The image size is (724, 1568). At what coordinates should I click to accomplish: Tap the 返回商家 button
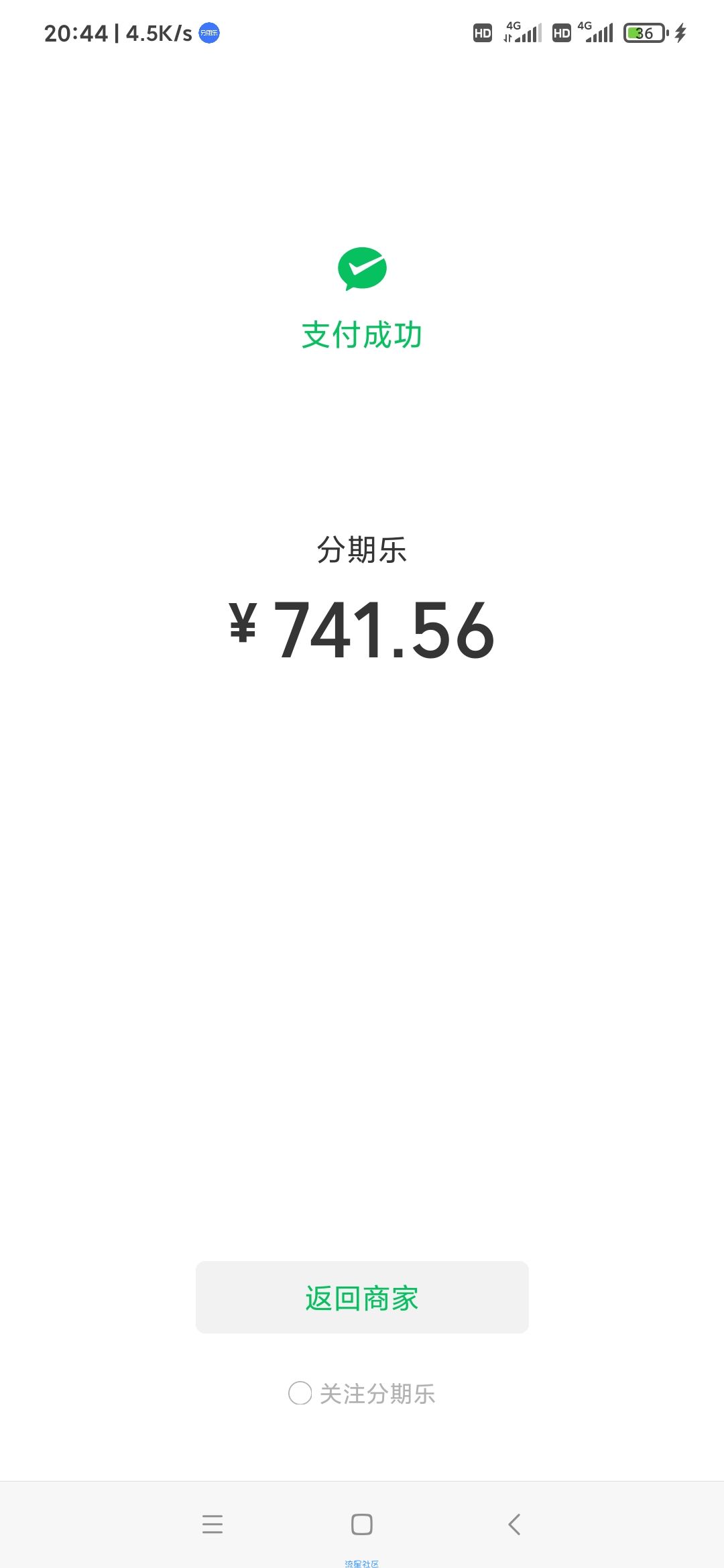pyautogui.click(x=362, y=1297)
